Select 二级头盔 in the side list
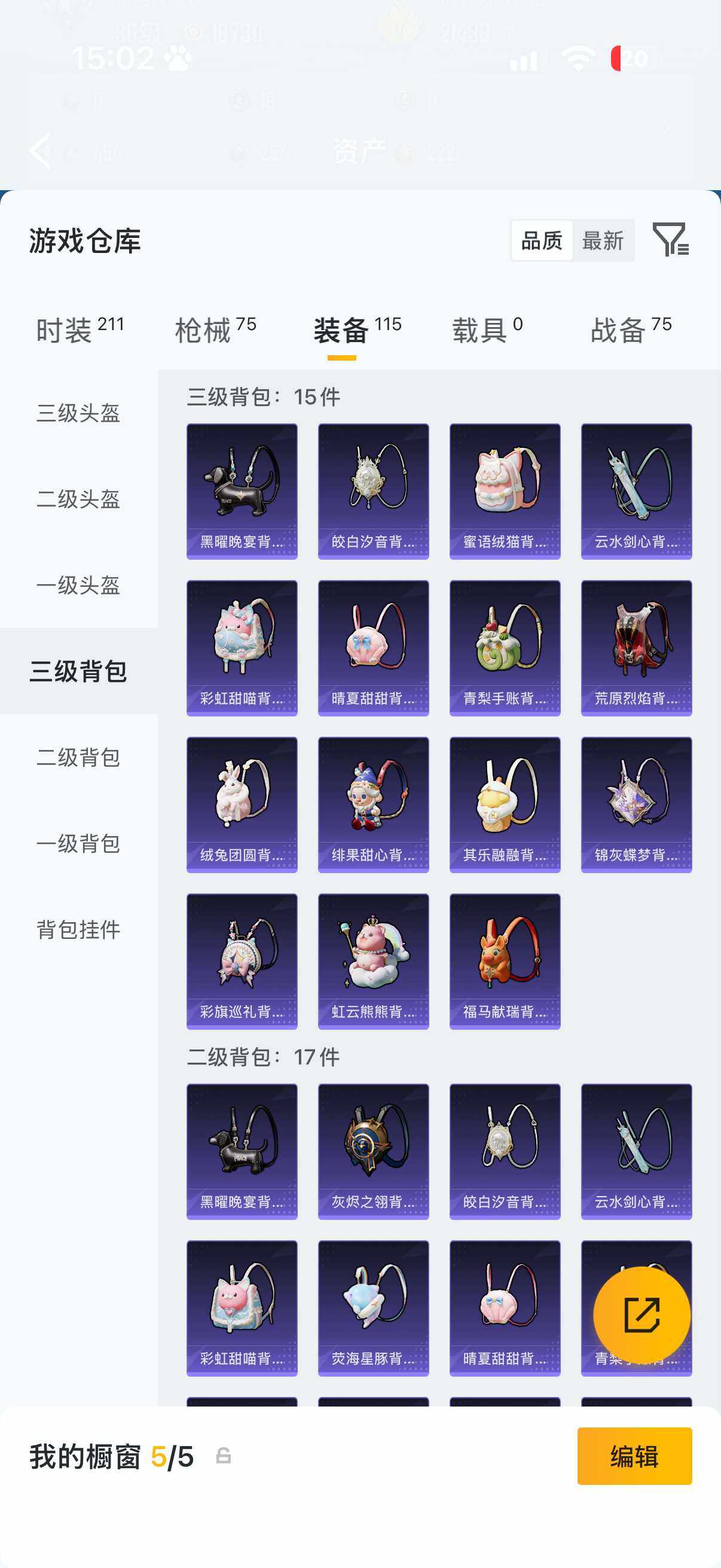The height and width of the screenshot is (1568, 721). [78, 499]
